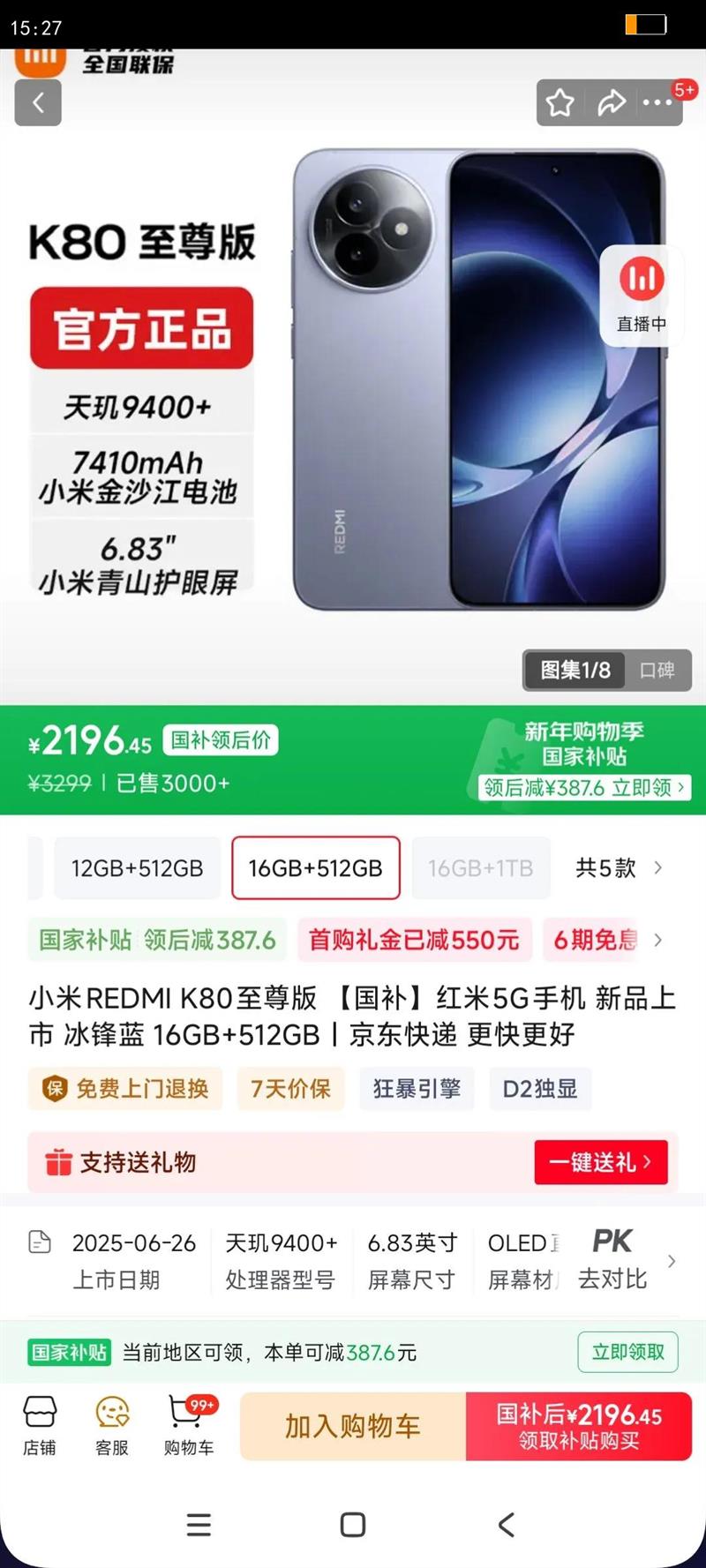The height and width of the screenshot is (1568, 706).
Task: Share the product using the share arrow icon
Action: click(x=611, y=102)
